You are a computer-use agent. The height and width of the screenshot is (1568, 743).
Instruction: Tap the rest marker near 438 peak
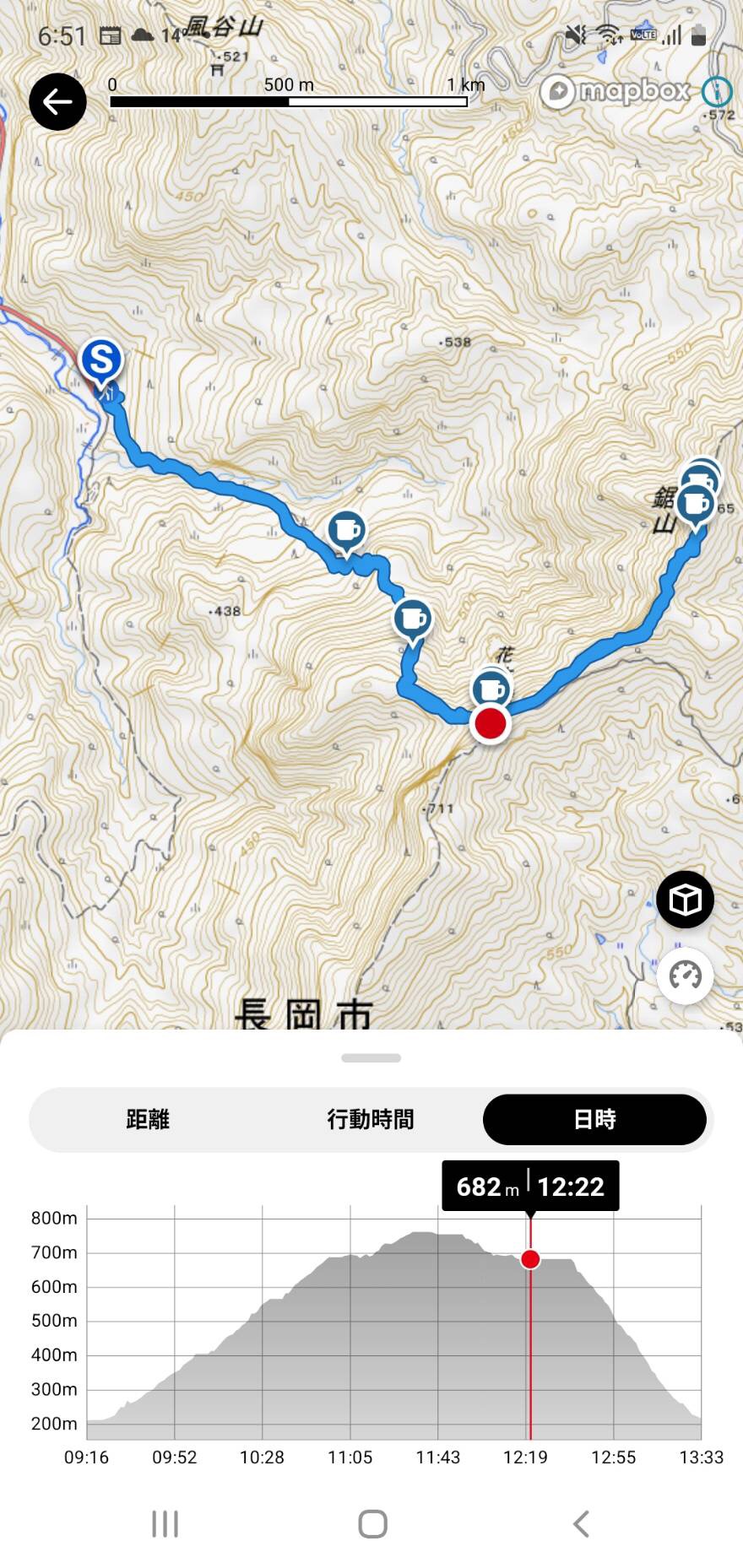coord(345,531)
